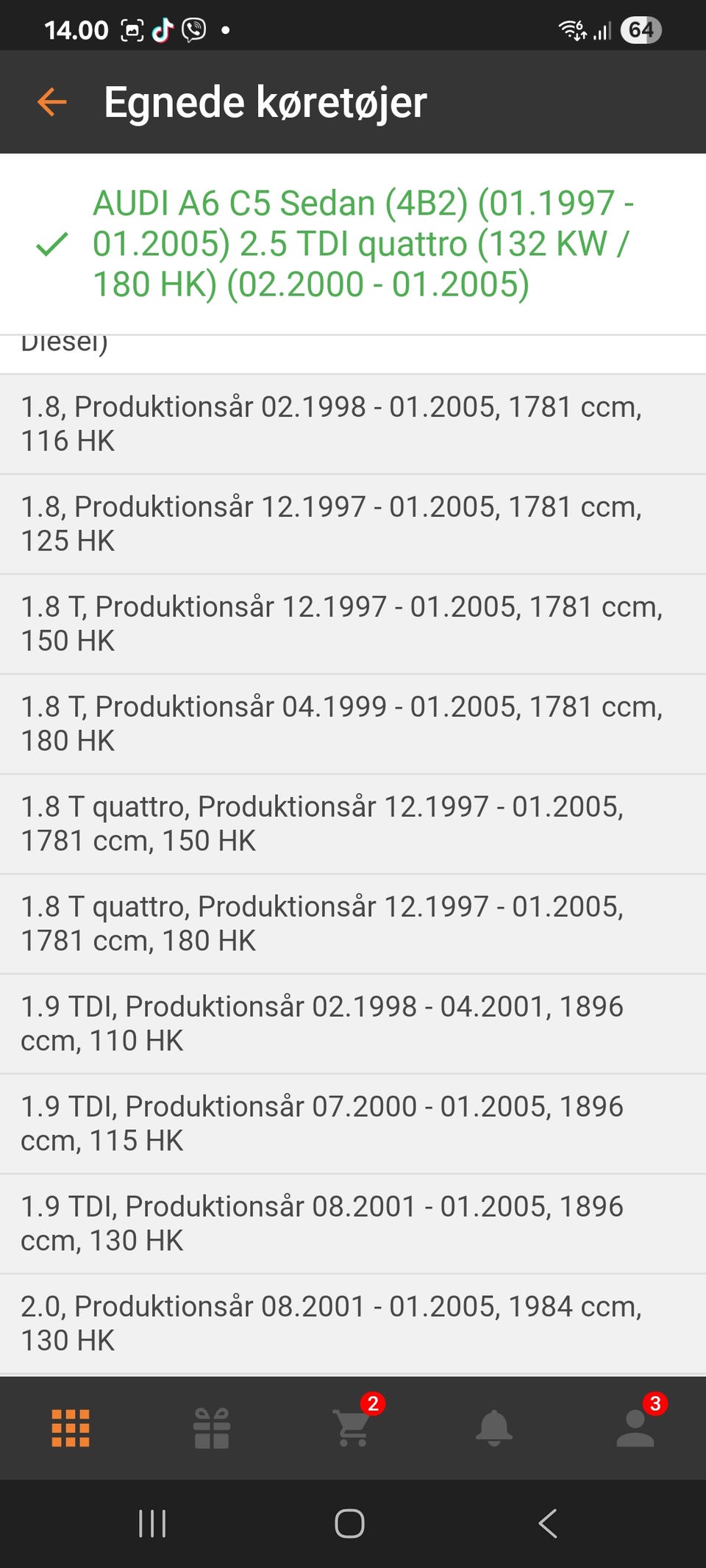Open the catalog grid tab

[x=71, y=1428]
